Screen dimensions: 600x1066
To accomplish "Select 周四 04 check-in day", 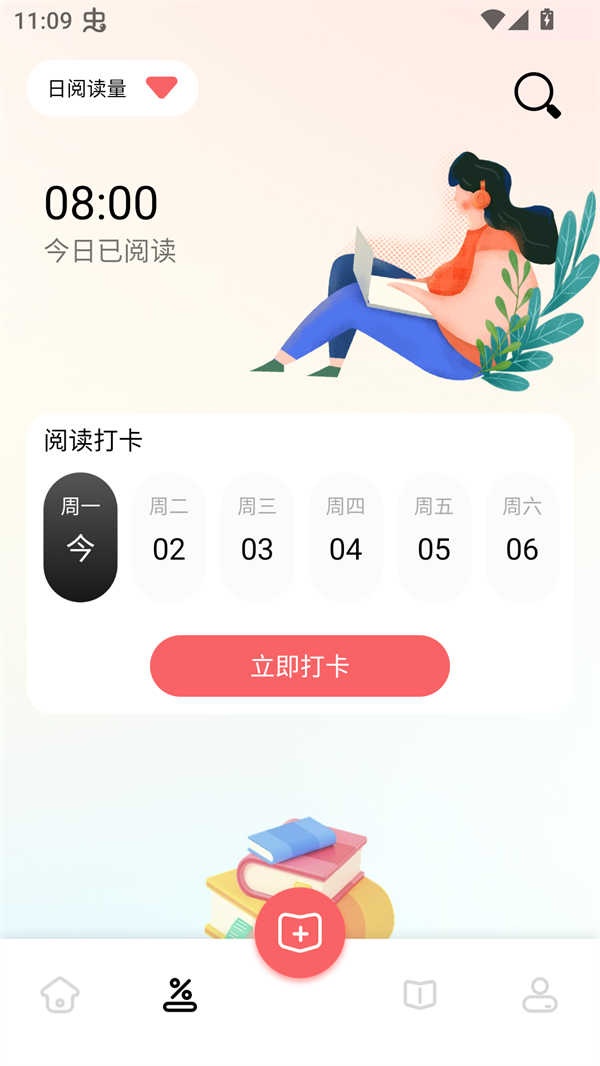I will tap(345, 537).
